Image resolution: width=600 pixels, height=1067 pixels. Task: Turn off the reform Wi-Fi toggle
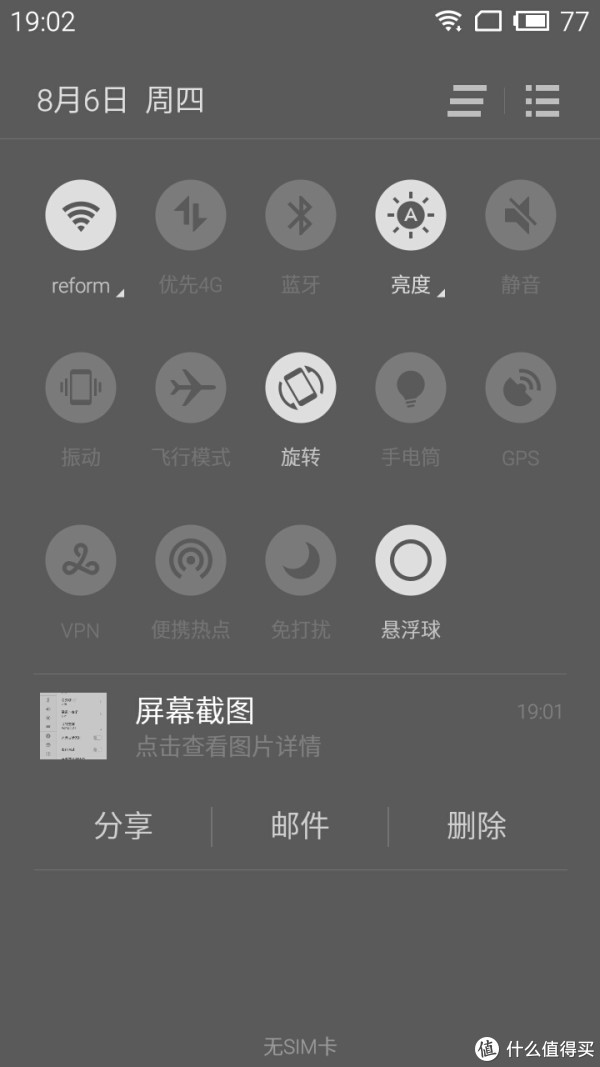81,215
